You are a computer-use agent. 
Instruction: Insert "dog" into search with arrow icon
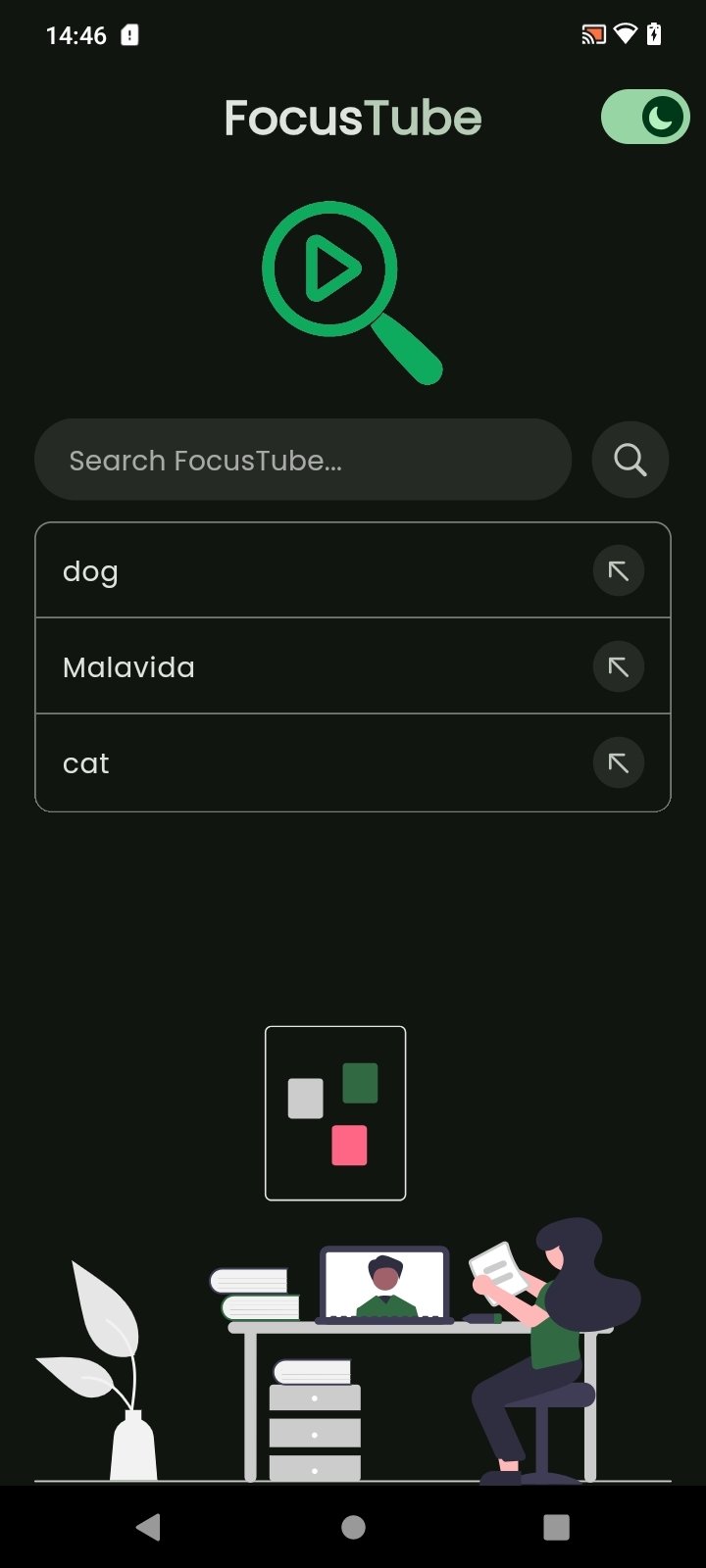[619, 570]
